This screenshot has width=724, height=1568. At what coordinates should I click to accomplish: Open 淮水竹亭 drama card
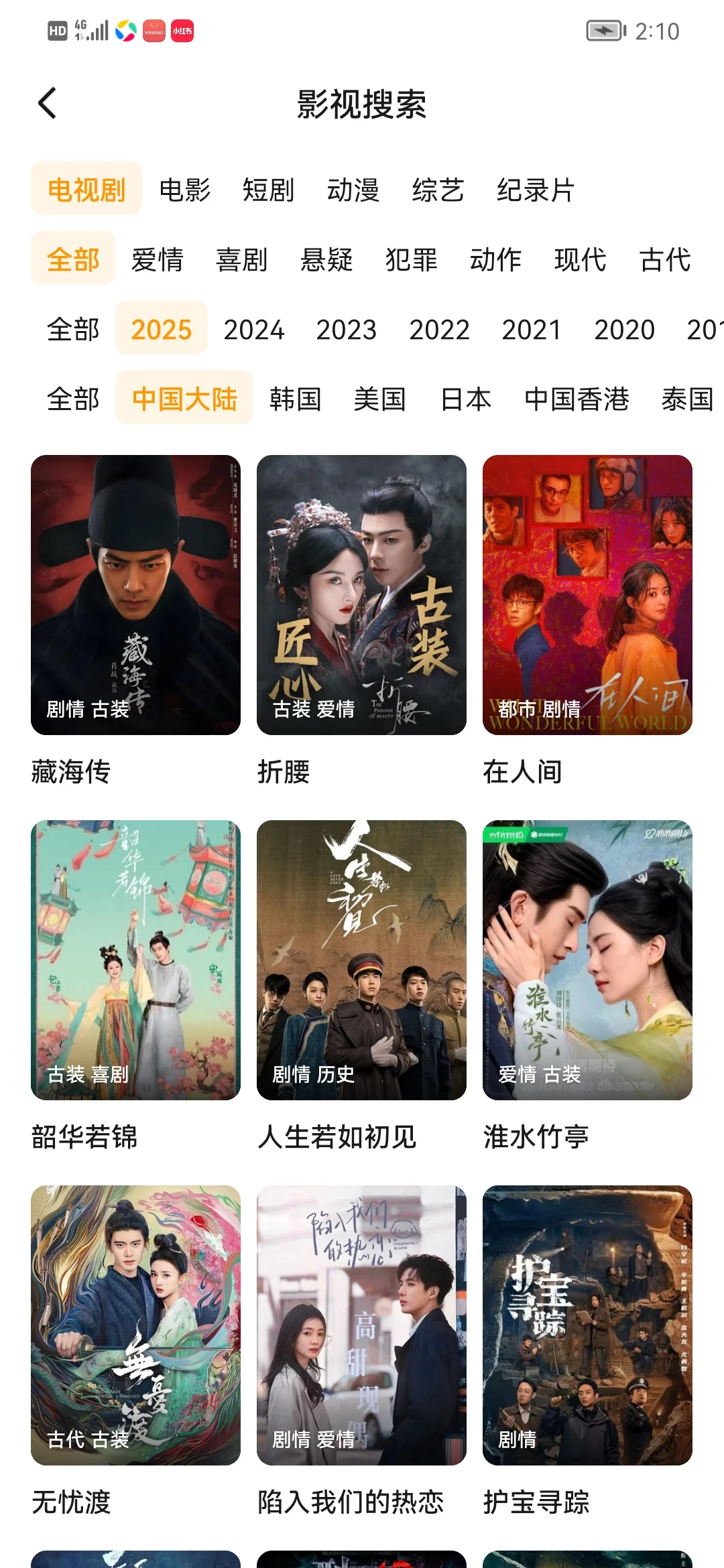tap(587, 960)
